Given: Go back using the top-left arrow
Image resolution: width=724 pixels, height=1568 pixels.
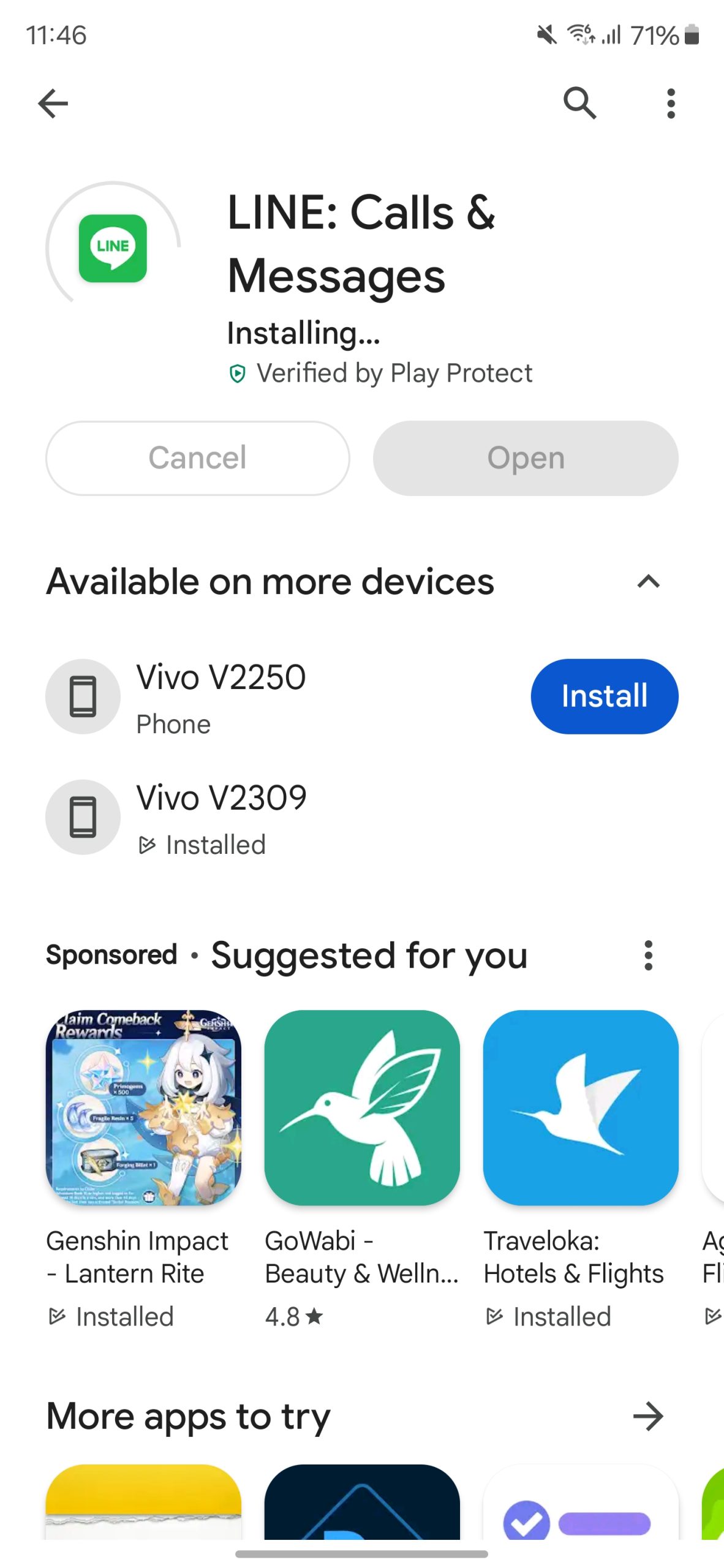Looking at the screenshot, I should click(53, 103).
